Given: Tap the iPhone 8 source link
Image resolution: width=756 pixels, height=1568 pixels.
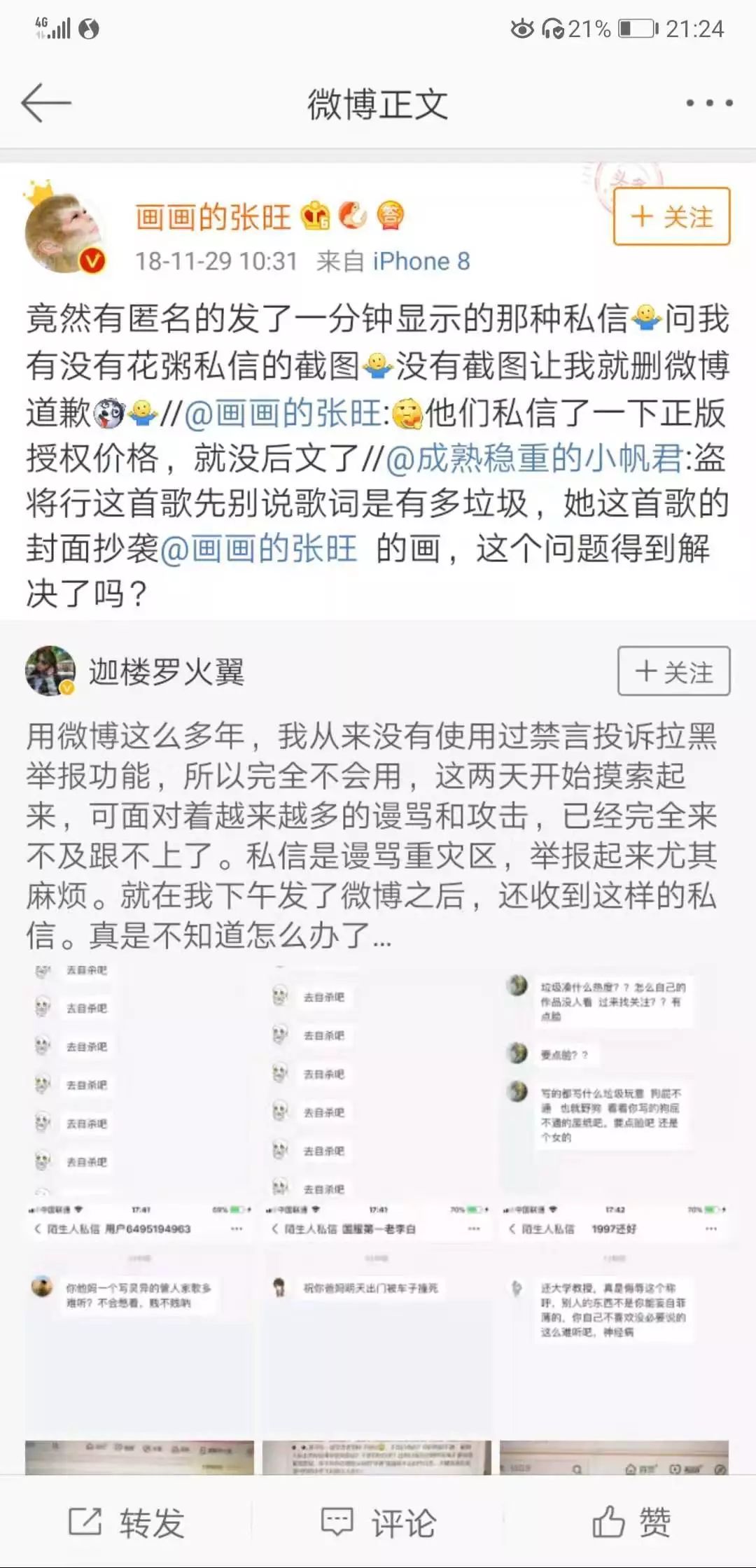Looking at the screenshot, I should [421, 261].
